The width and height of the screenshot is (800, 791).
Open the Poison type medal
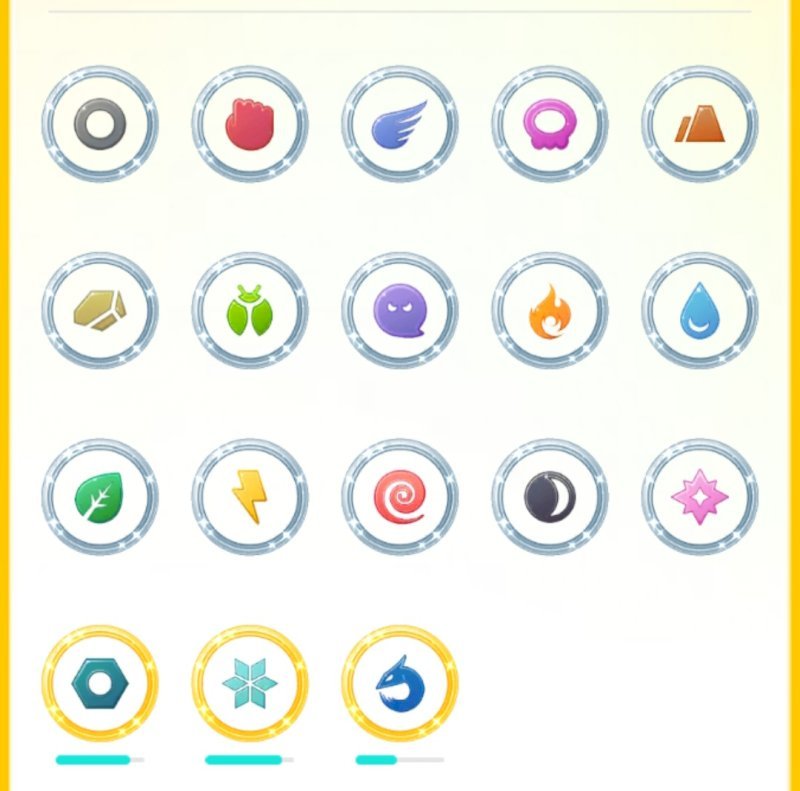549,124
